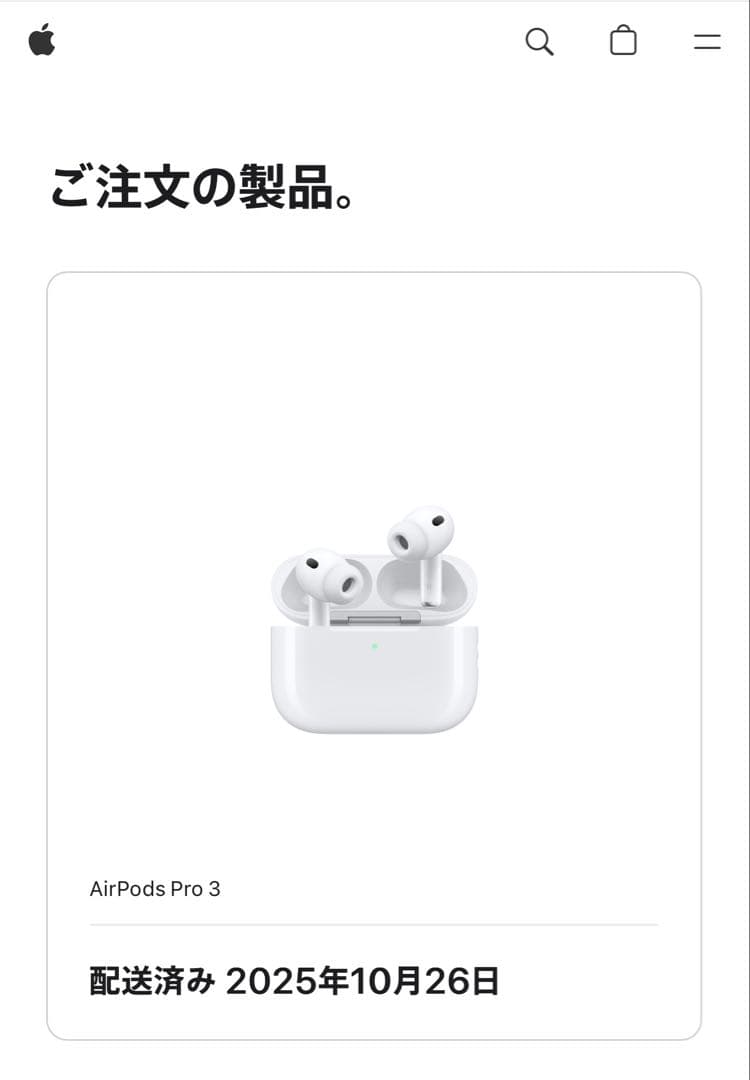The image size is (750, 1080).
Task: Return to Apple homepage via logo
Action: [42, 42]
